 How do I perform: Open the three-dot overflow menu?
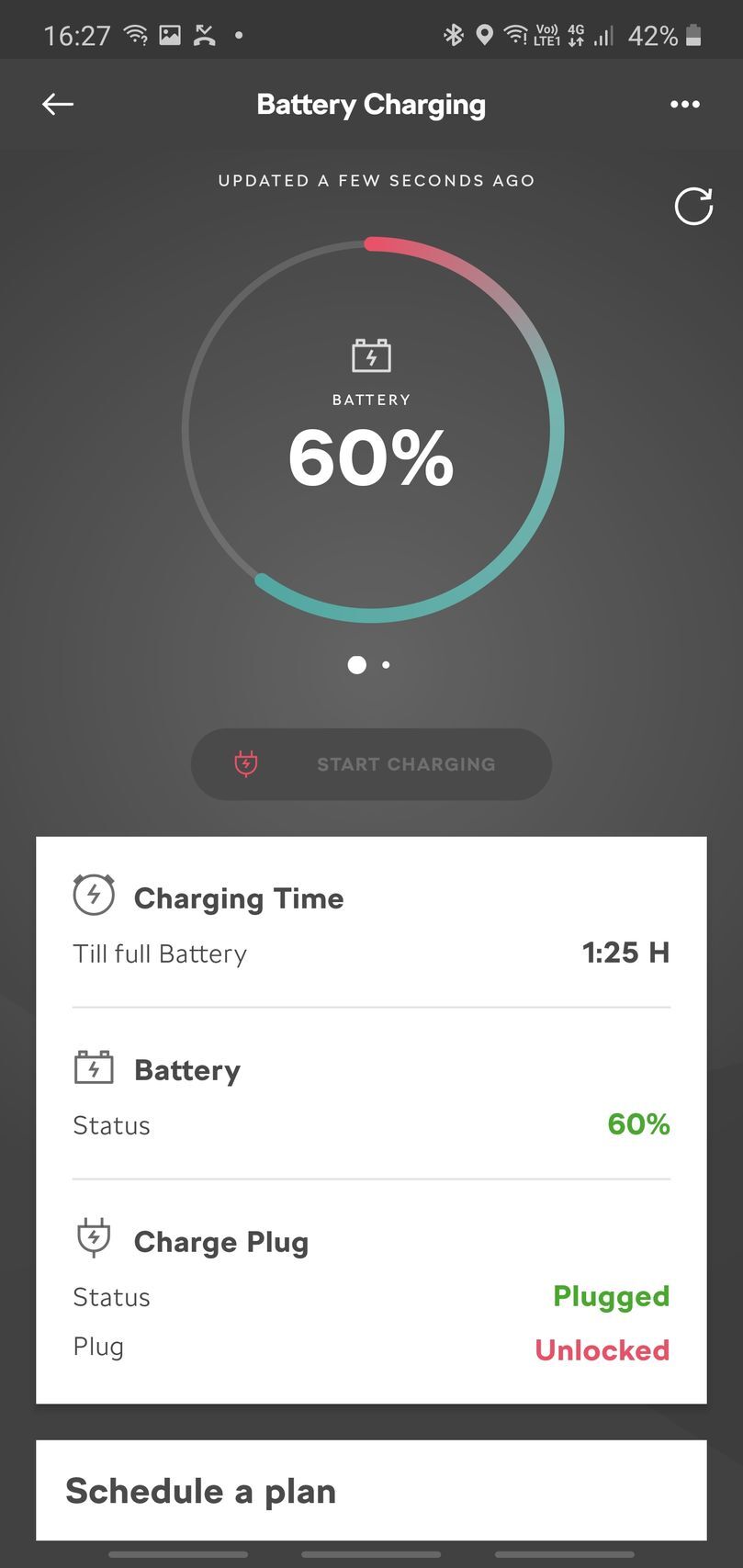[684, 105]
